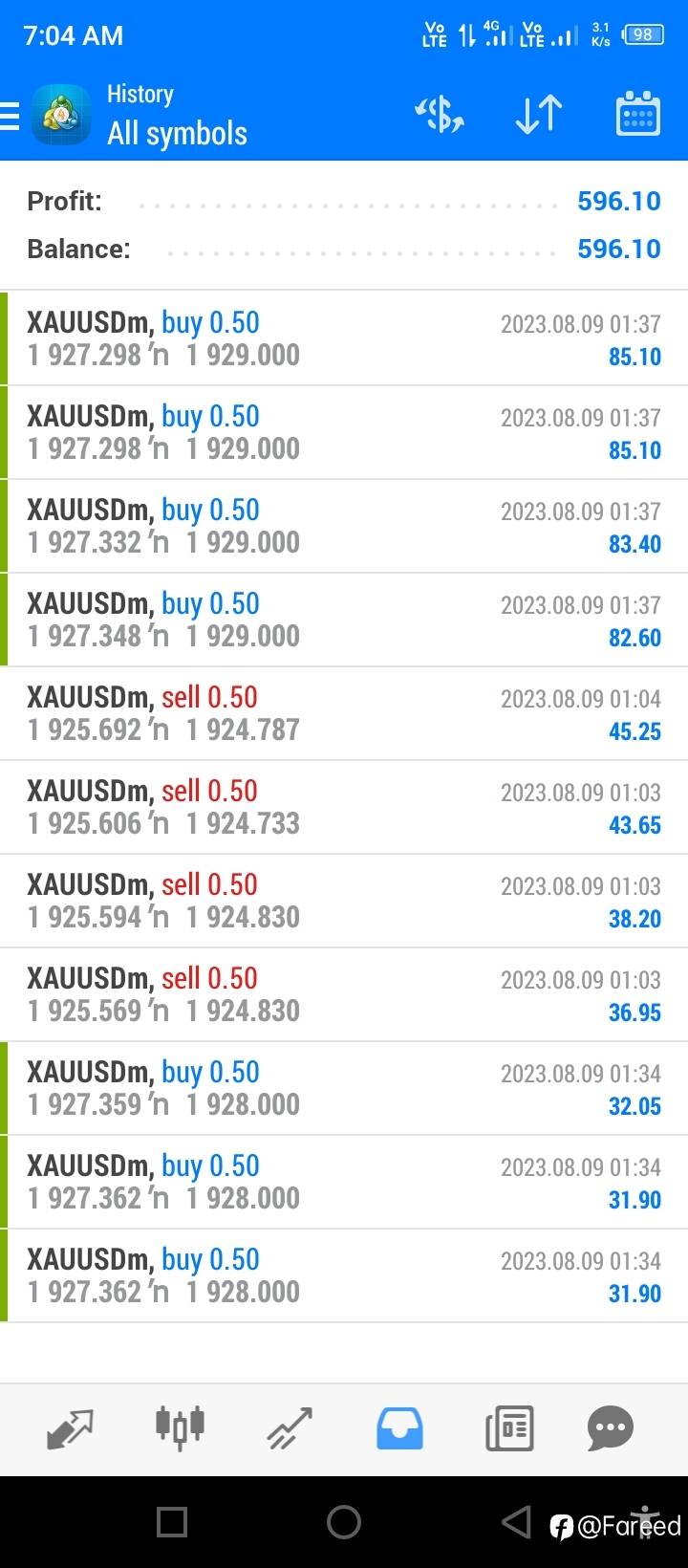Expand the buy trade with profit 82.60

point(344,620)
